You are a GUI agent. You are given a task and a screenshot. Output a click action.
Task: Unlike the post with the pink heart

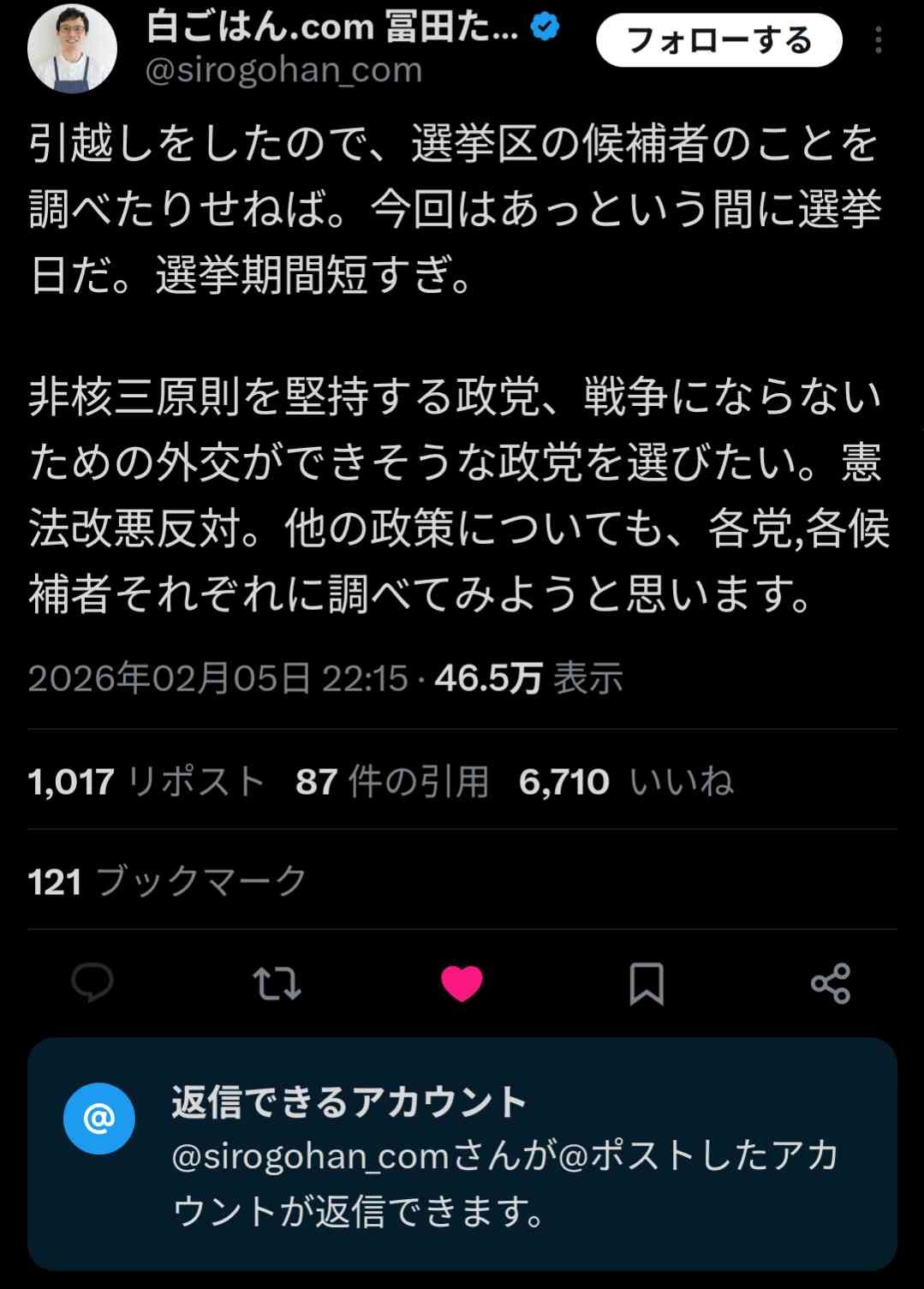click(x=462, y=982)
